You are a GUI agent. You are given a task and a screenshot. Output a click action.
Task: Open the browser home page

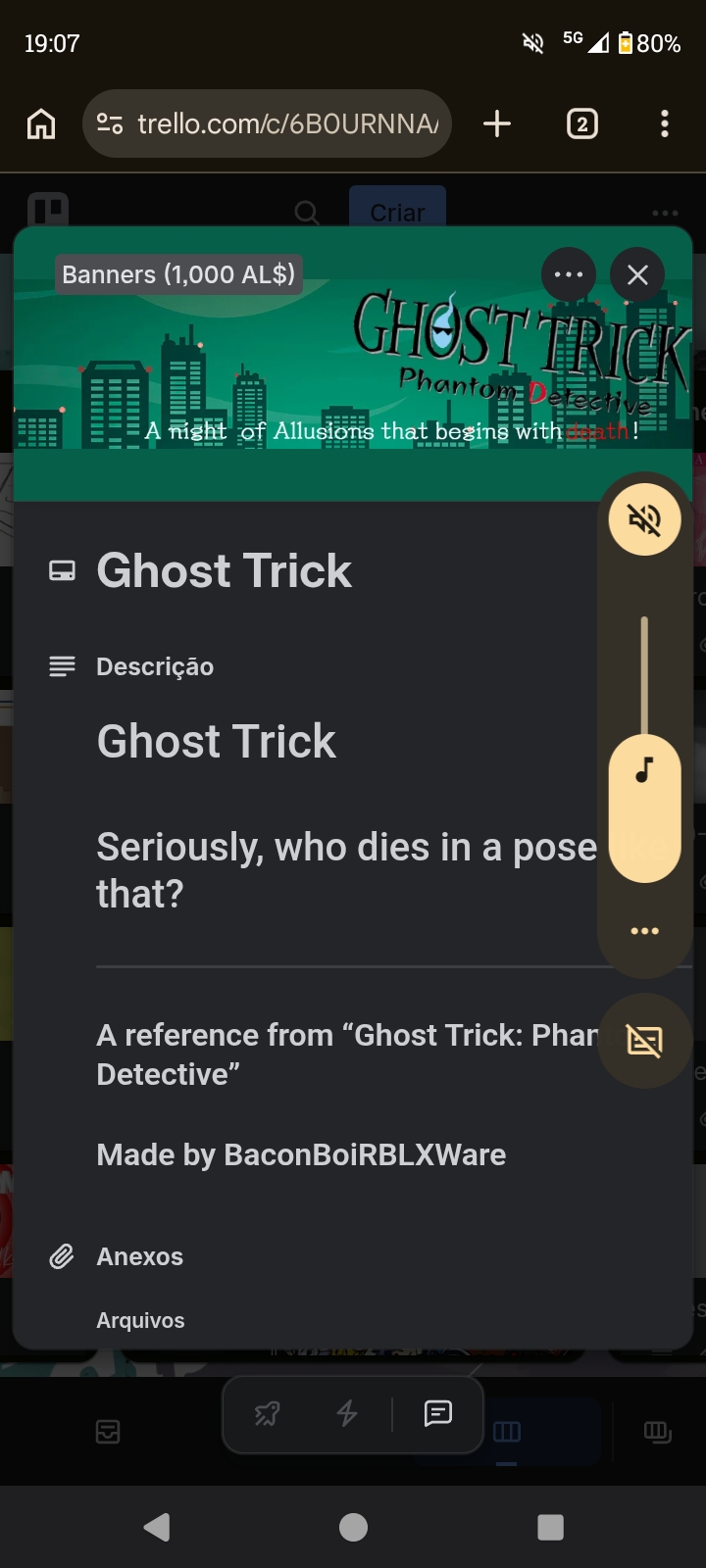(41, 123)
